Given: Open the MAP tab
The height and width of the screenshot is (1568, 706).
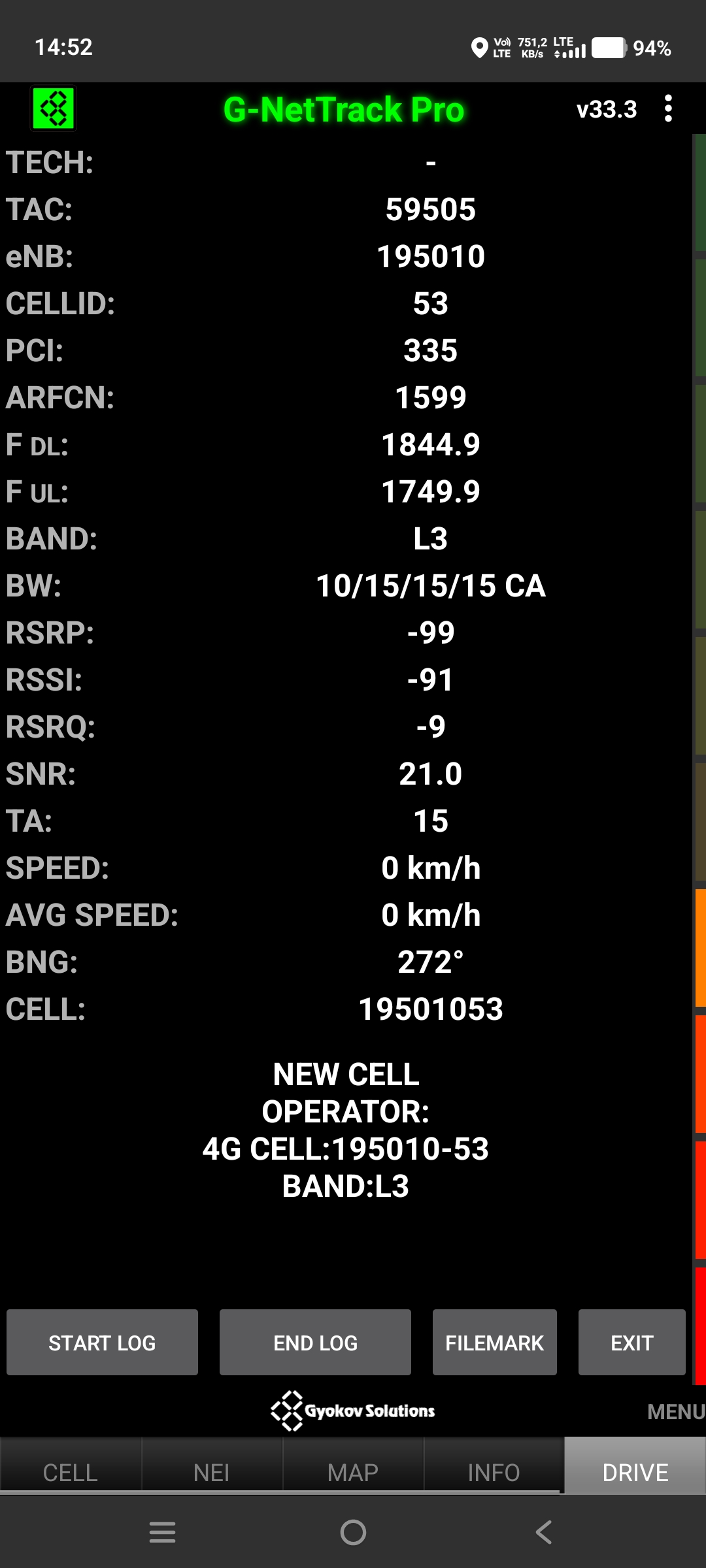Looking at the screenshot, I should coord(353,1473).
